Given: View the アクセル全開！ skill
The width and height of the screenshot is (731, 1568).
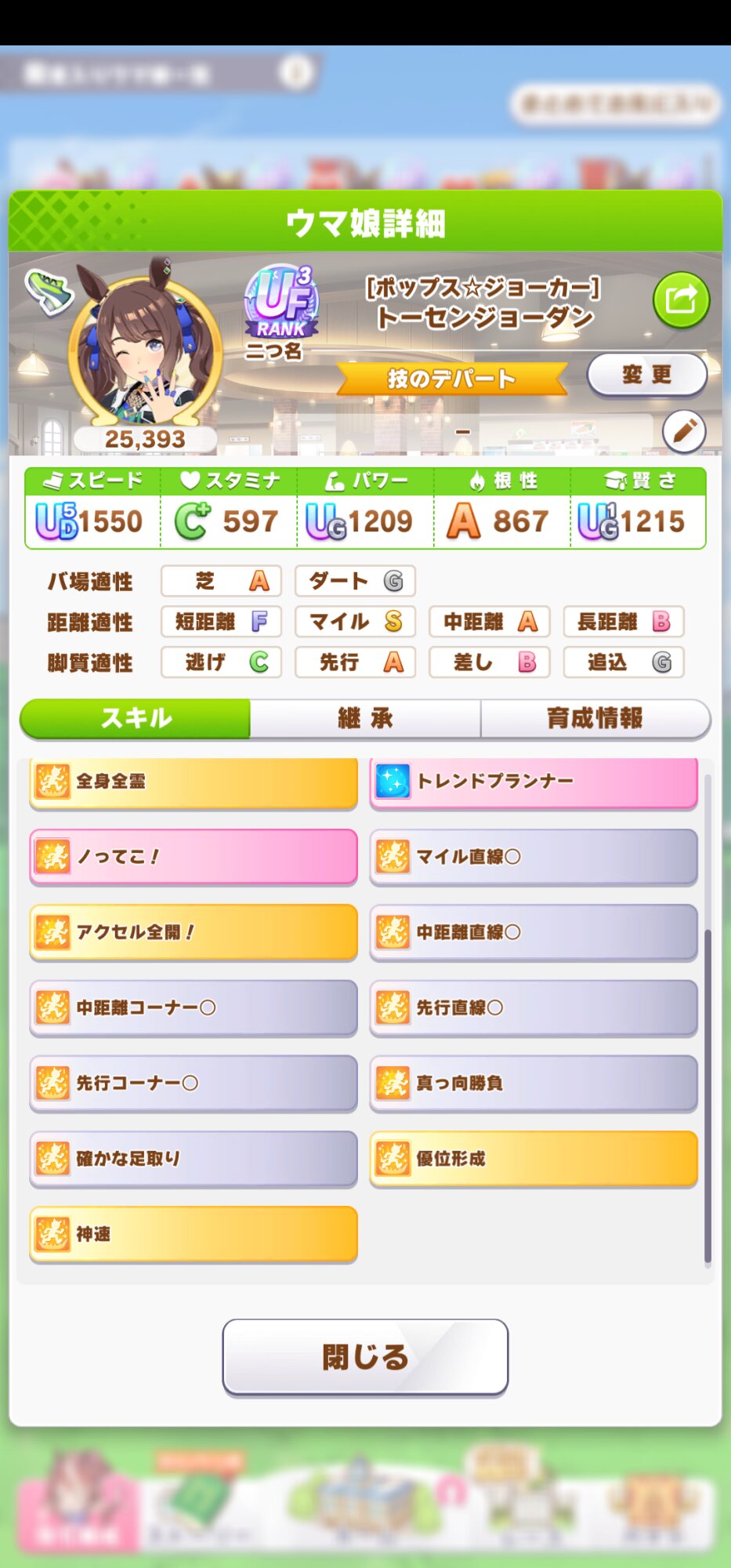Looking at the screenshot, I should coord(194,932).
